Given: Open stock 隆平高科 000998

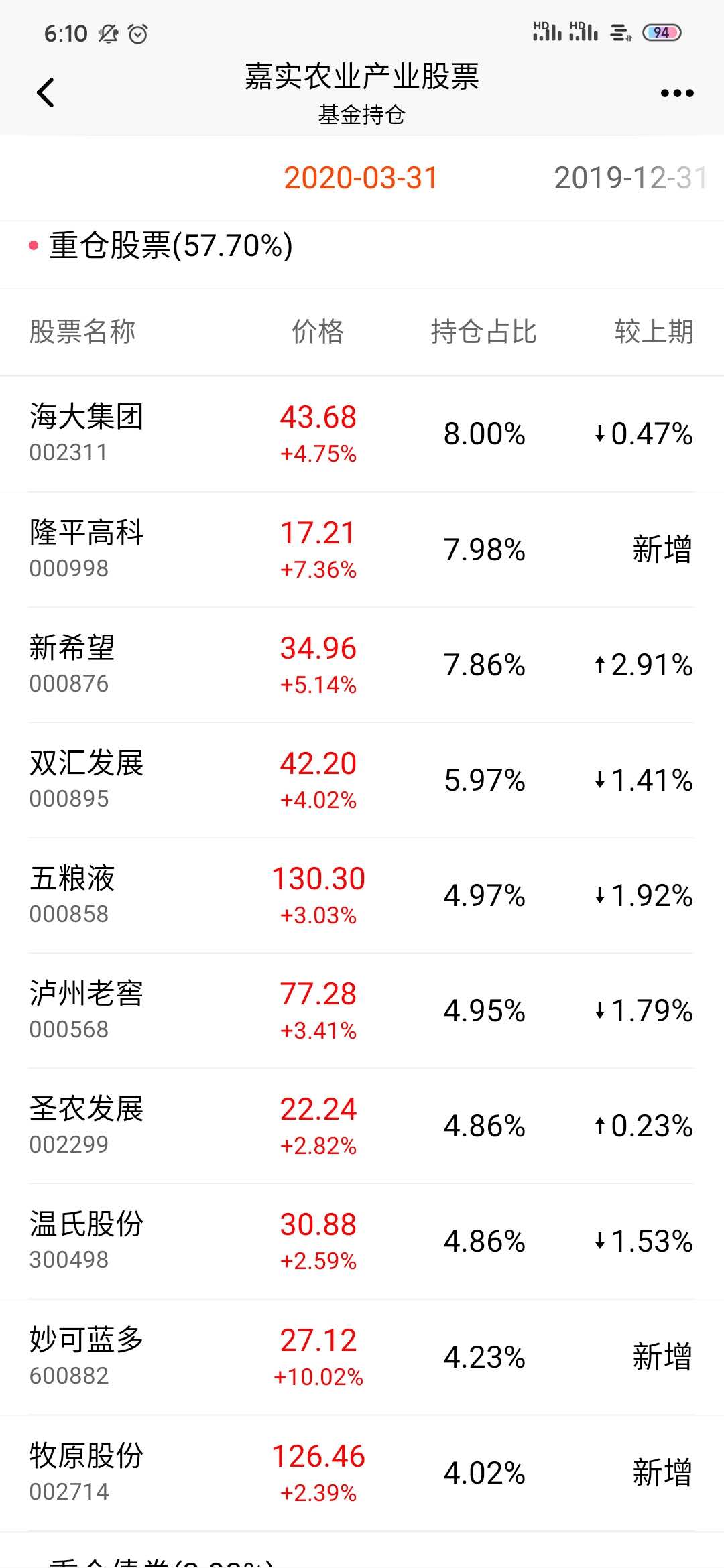Looking at the screenshot, I should tap(362, 549).
